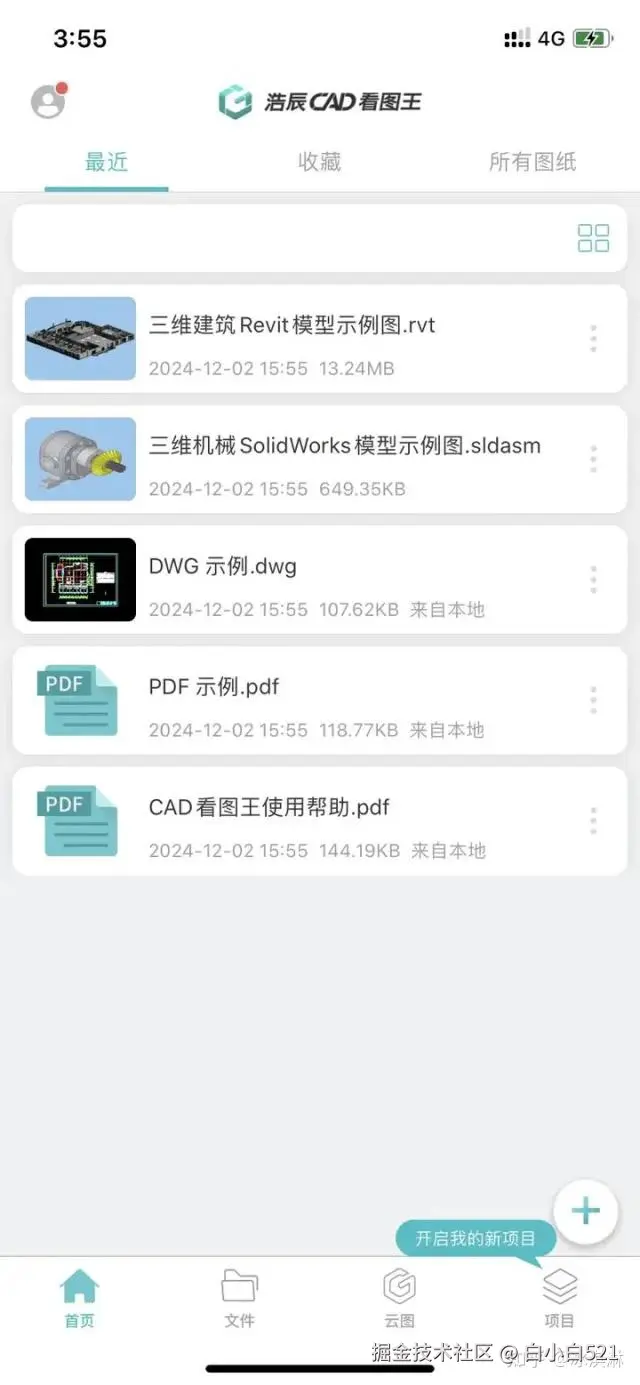Toggle grid view layout icon

(x=593, y=238)
